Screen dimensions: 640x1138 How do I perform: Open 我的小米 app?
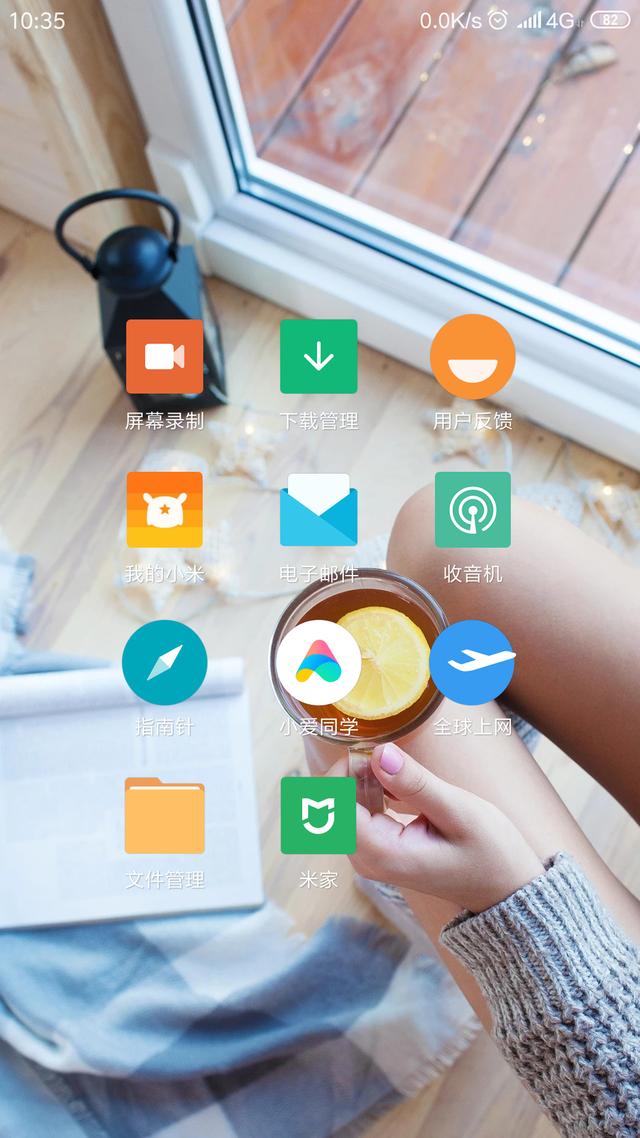click(164, 510)
